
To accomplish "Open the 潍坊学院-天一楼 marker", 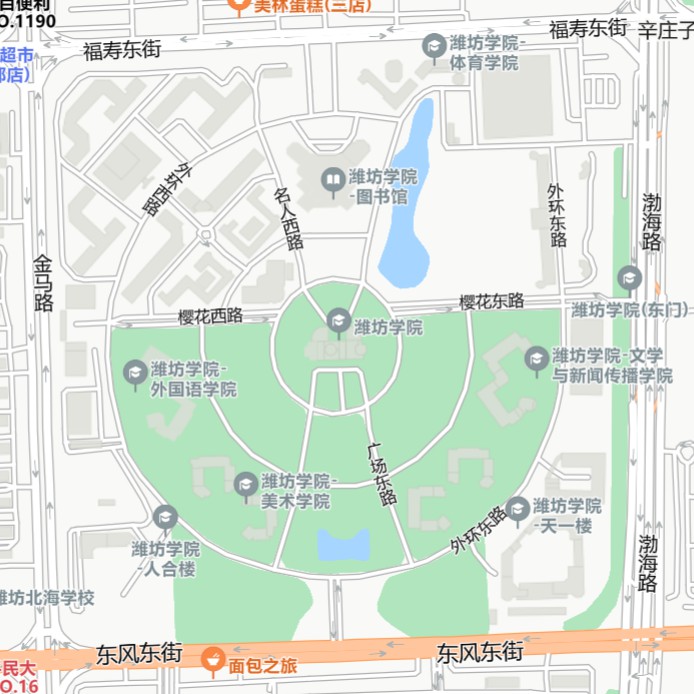I will (x=518, y=510).
